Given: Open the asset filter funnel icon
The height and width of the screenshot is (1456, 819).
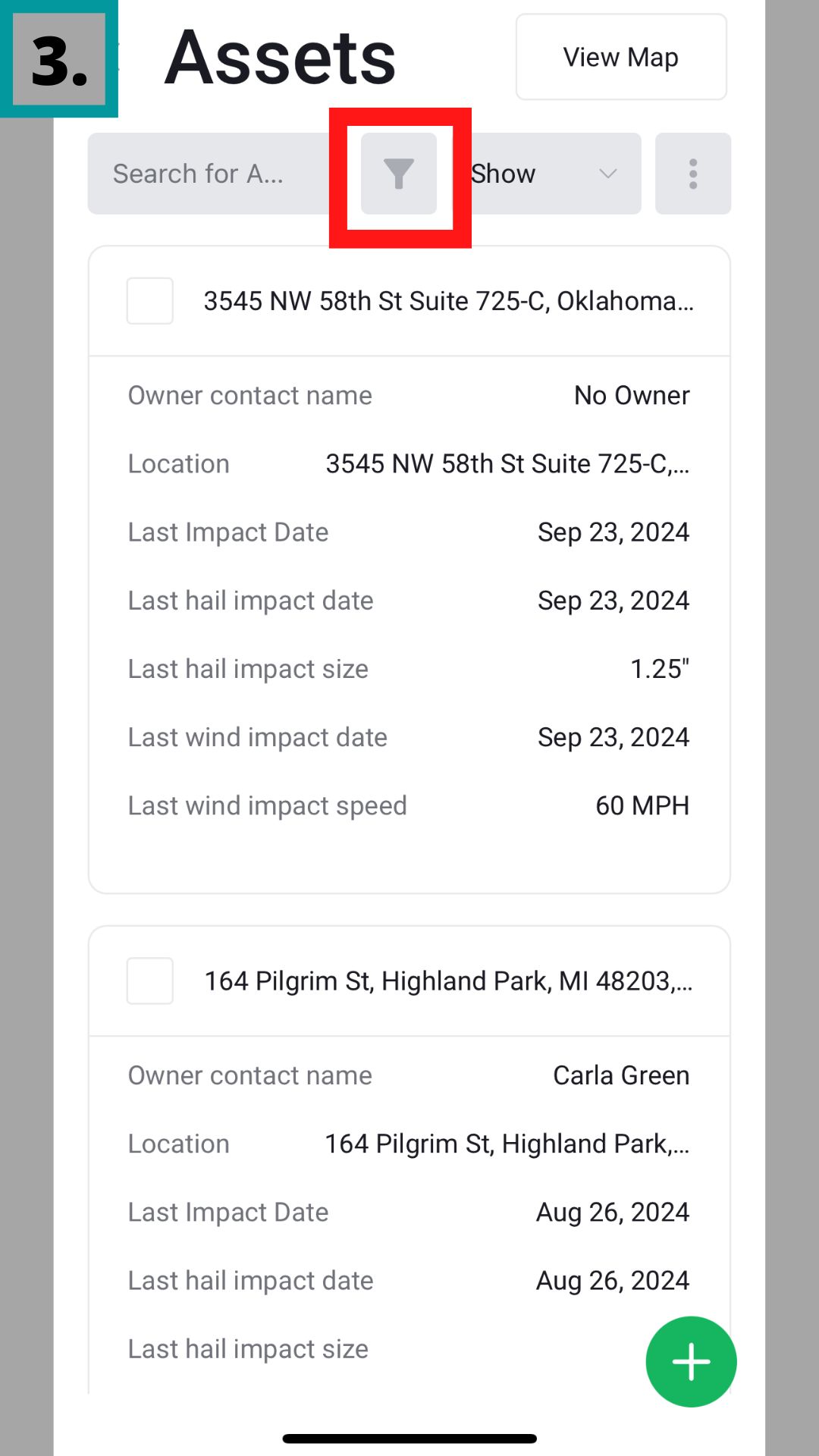Looking at the screenshot, I should (x=399, y=174).
